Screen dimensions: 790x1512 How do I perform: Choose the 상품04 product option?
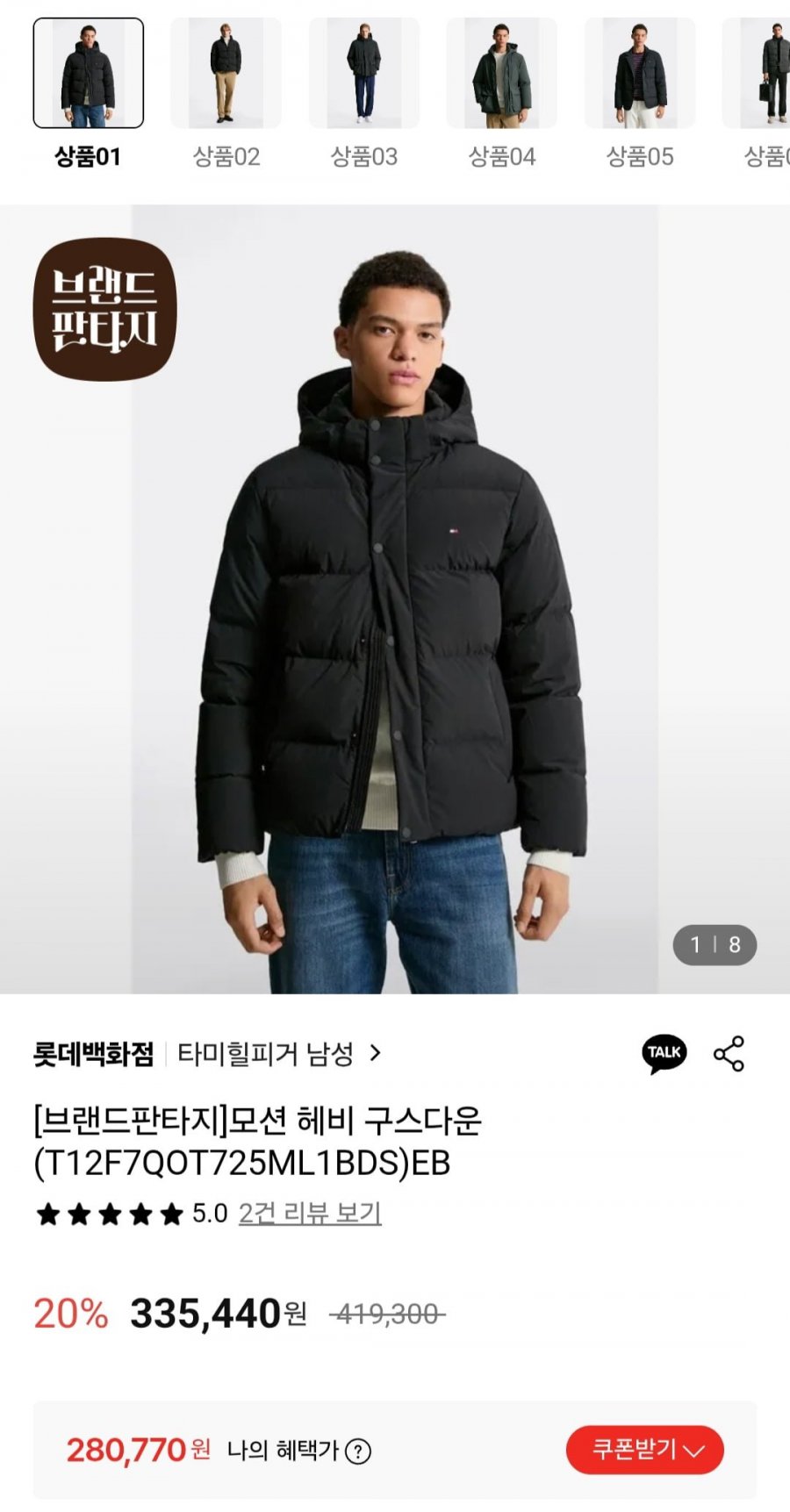(x=501, y=74)
